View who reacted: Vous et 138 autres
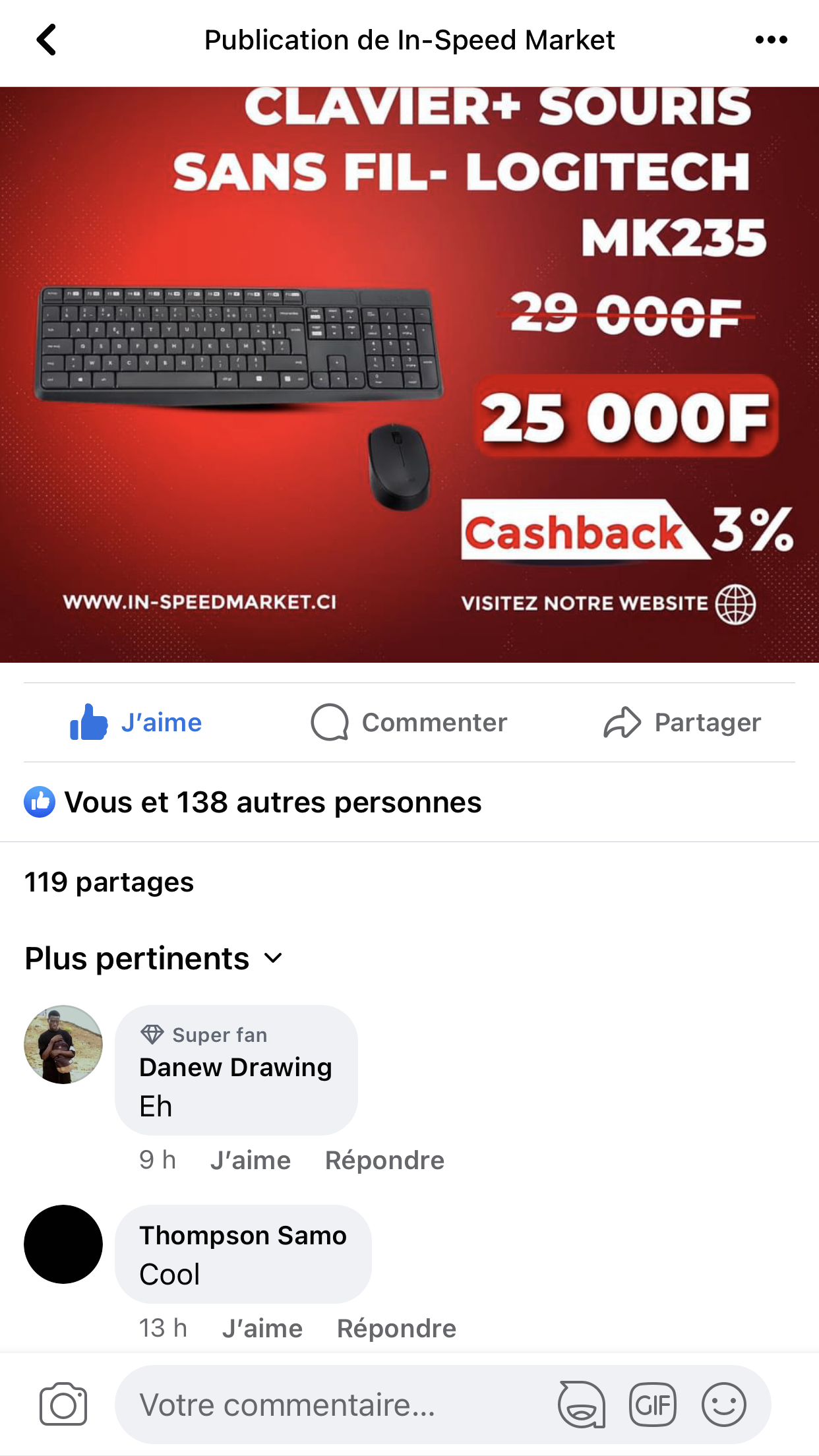Viewport: 819px width, 1456px height. (253, 803)
